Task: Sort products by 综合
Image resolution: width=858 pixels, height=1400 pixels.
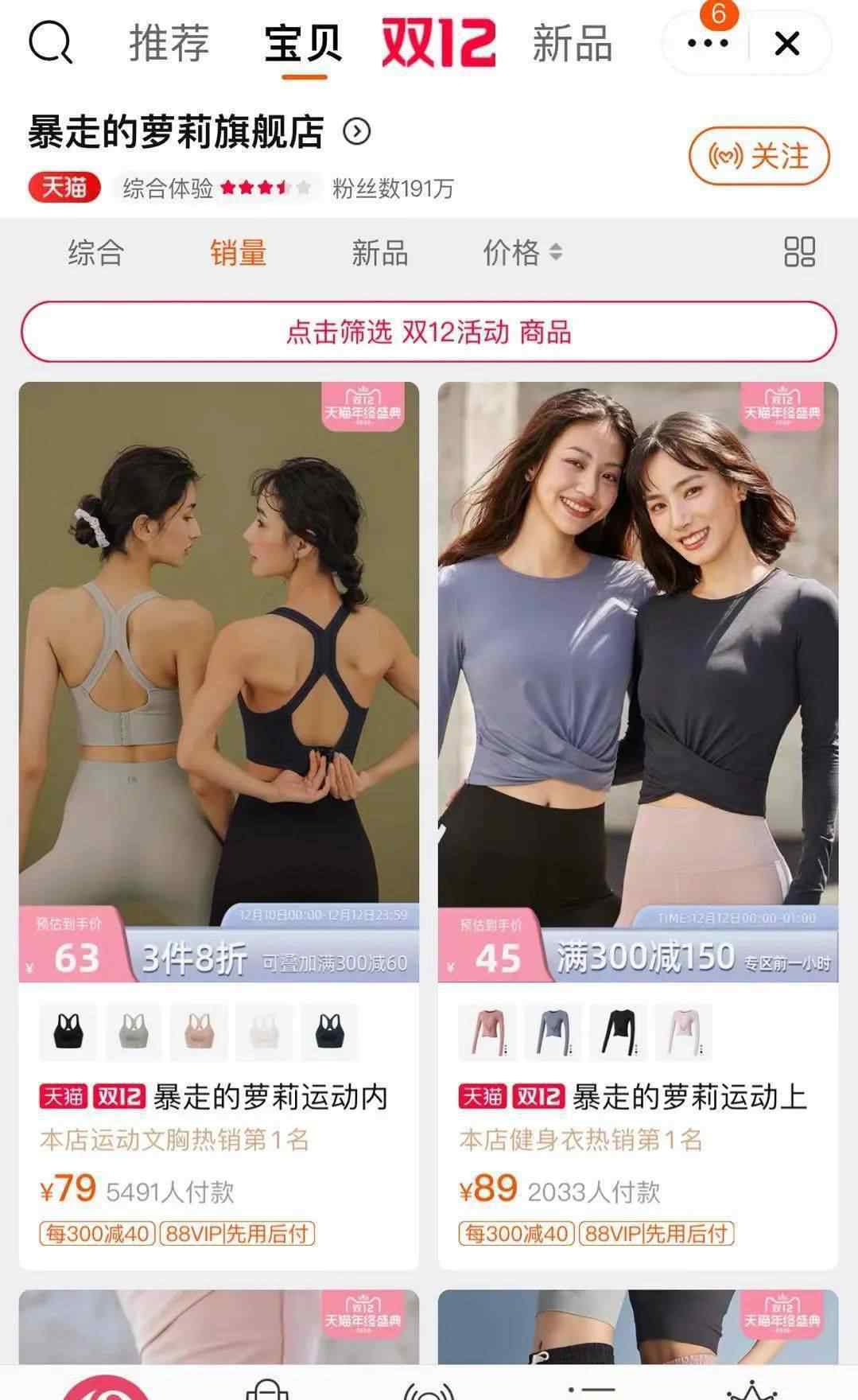Action: [96, 253]
